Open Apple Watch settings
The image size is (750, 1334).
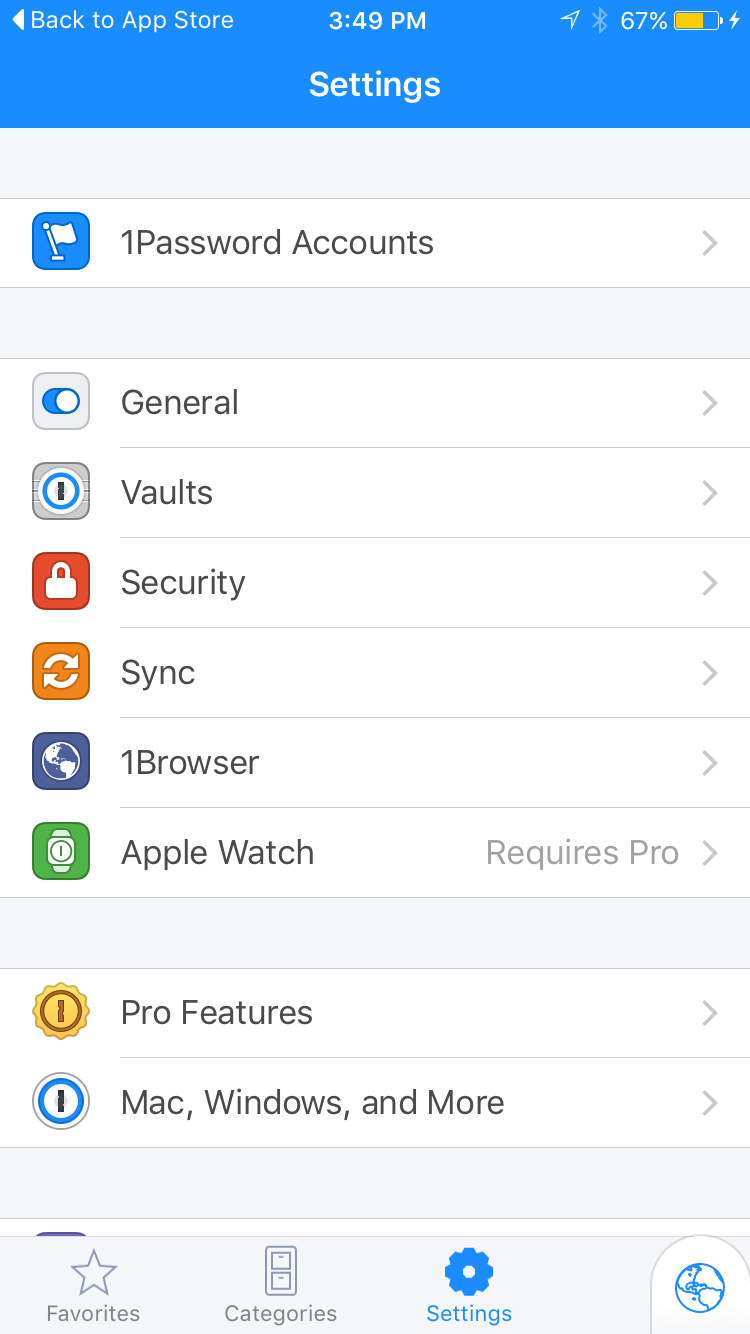tap(375, 853)
